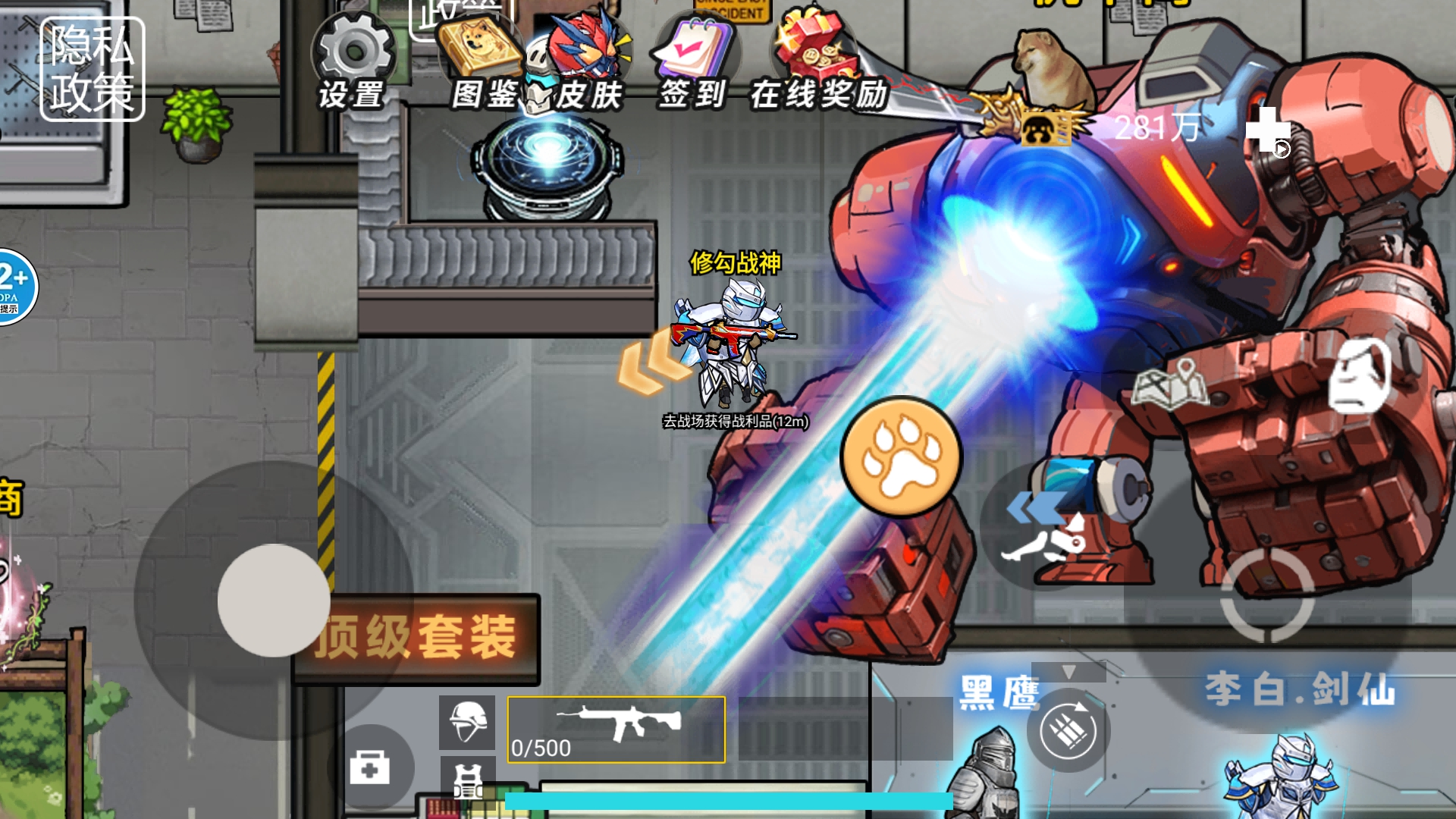Select the rifle weapon slot 0/500
The image size is (1456, 819).
click(616, 730)
